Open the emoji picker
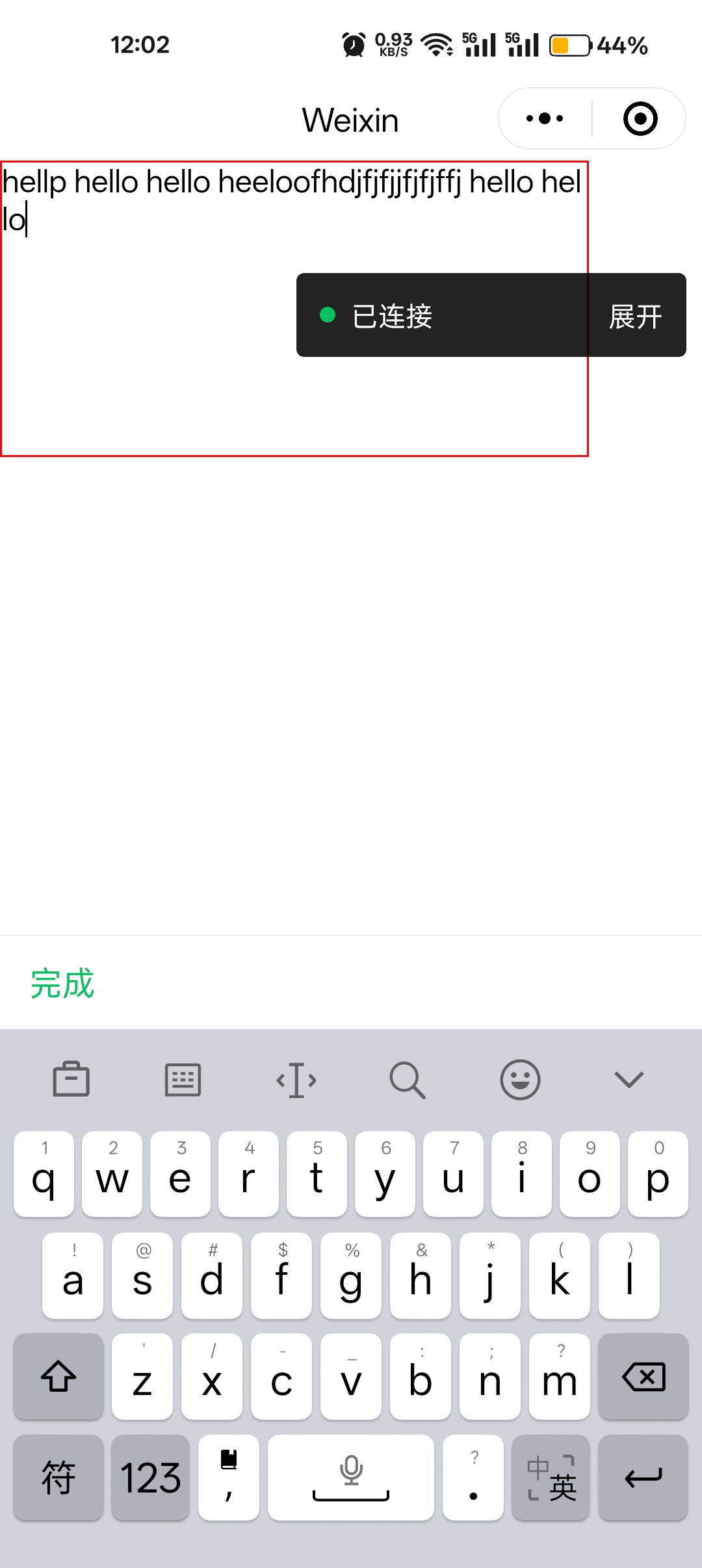Viewport: 702px width, 1568px height. click(520, 1080)
